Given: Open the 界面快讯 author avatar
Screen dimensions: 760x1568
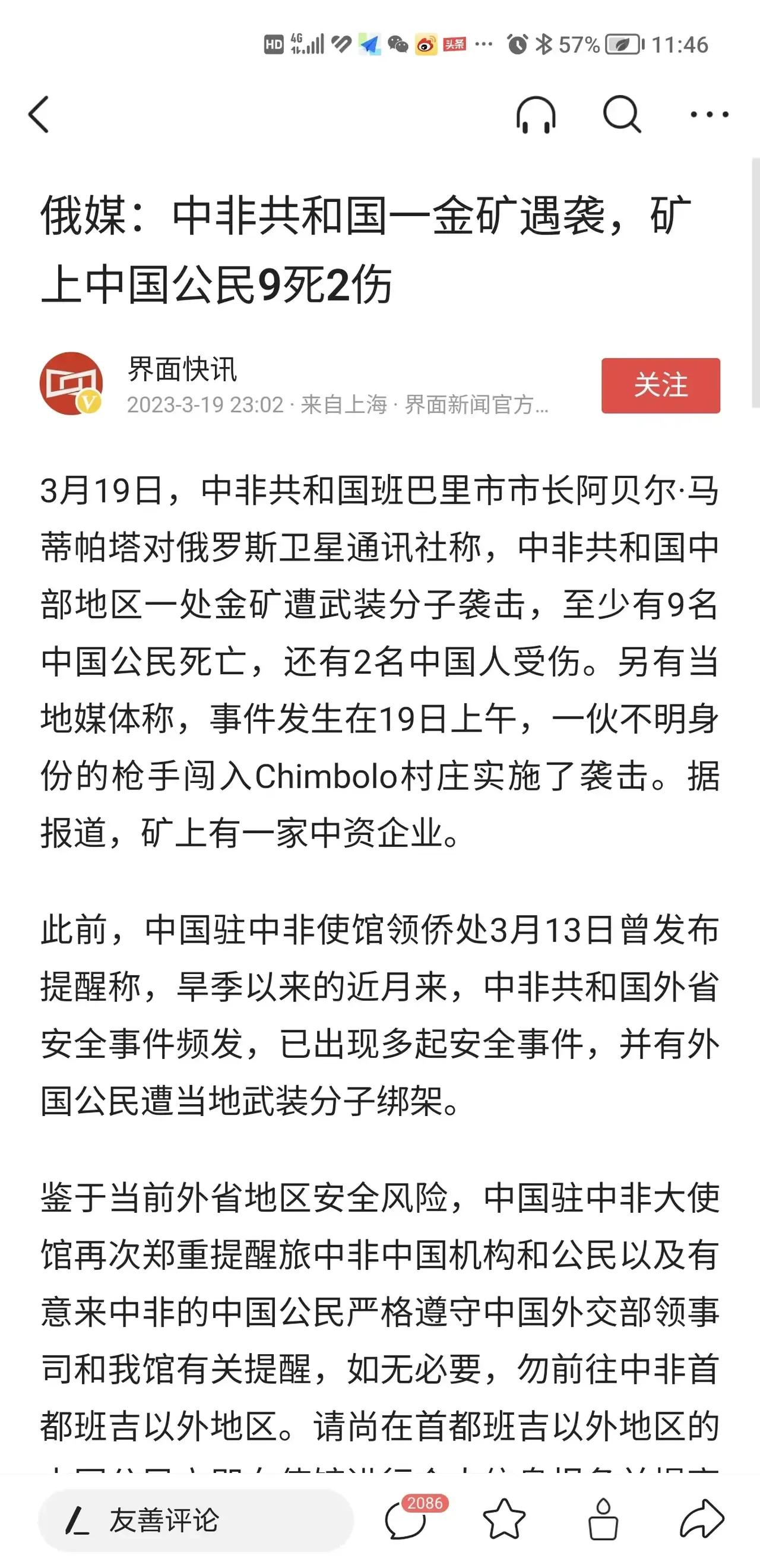Looking at the screenshot, I should click(71, 384).
